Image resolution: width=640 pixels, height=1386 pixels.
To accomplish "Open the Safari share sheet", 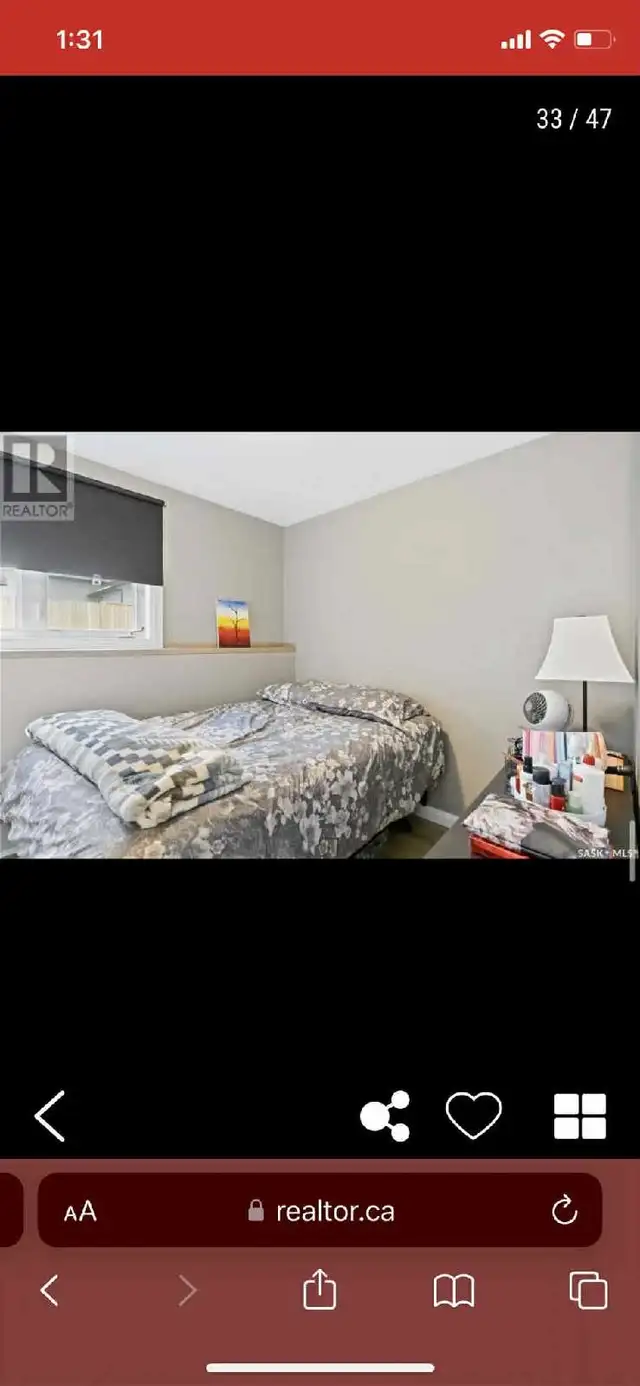I will coord(319,1290).
